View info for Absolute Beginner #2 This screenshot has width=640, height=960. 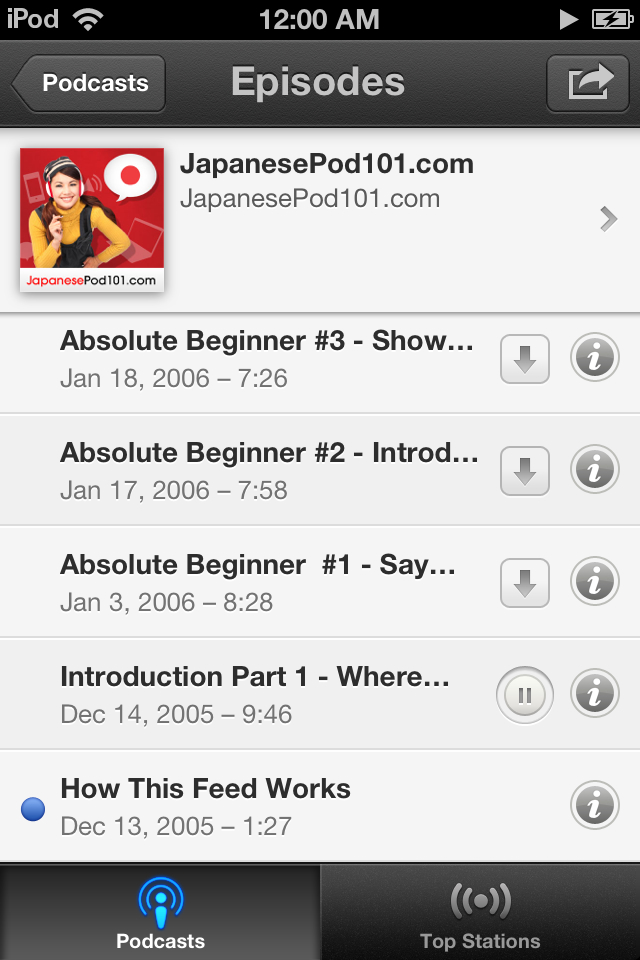click(594, 470)
